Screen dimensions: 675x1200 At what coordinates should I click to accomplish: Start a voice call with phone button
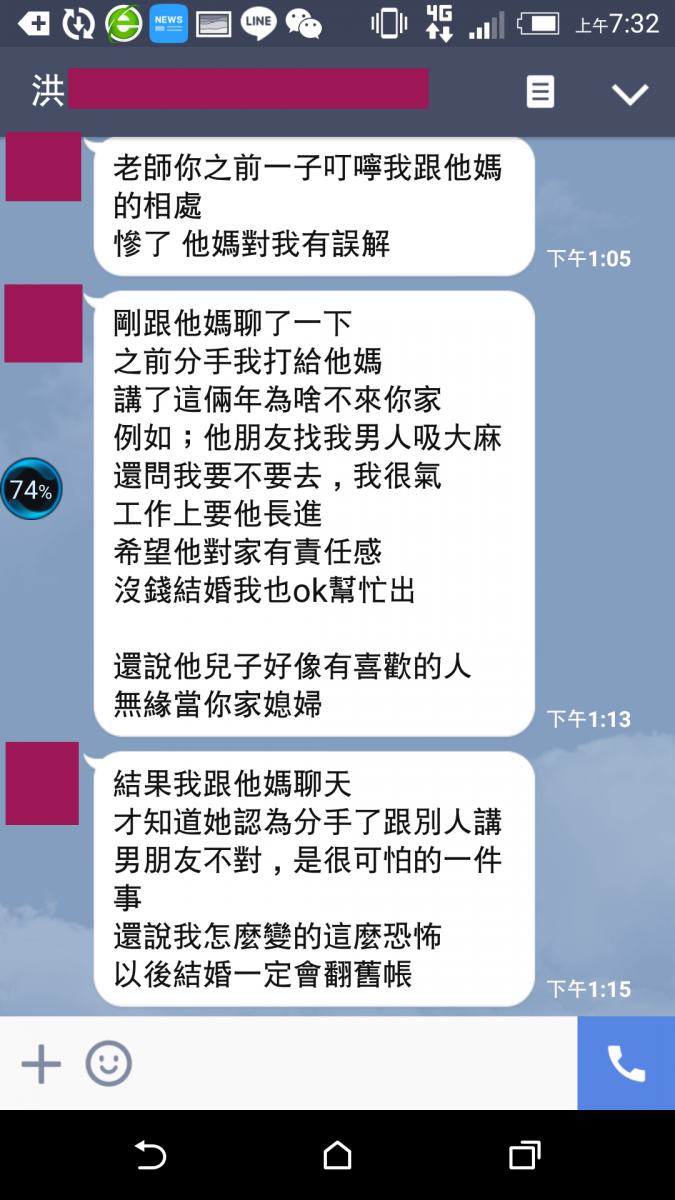626,1064
